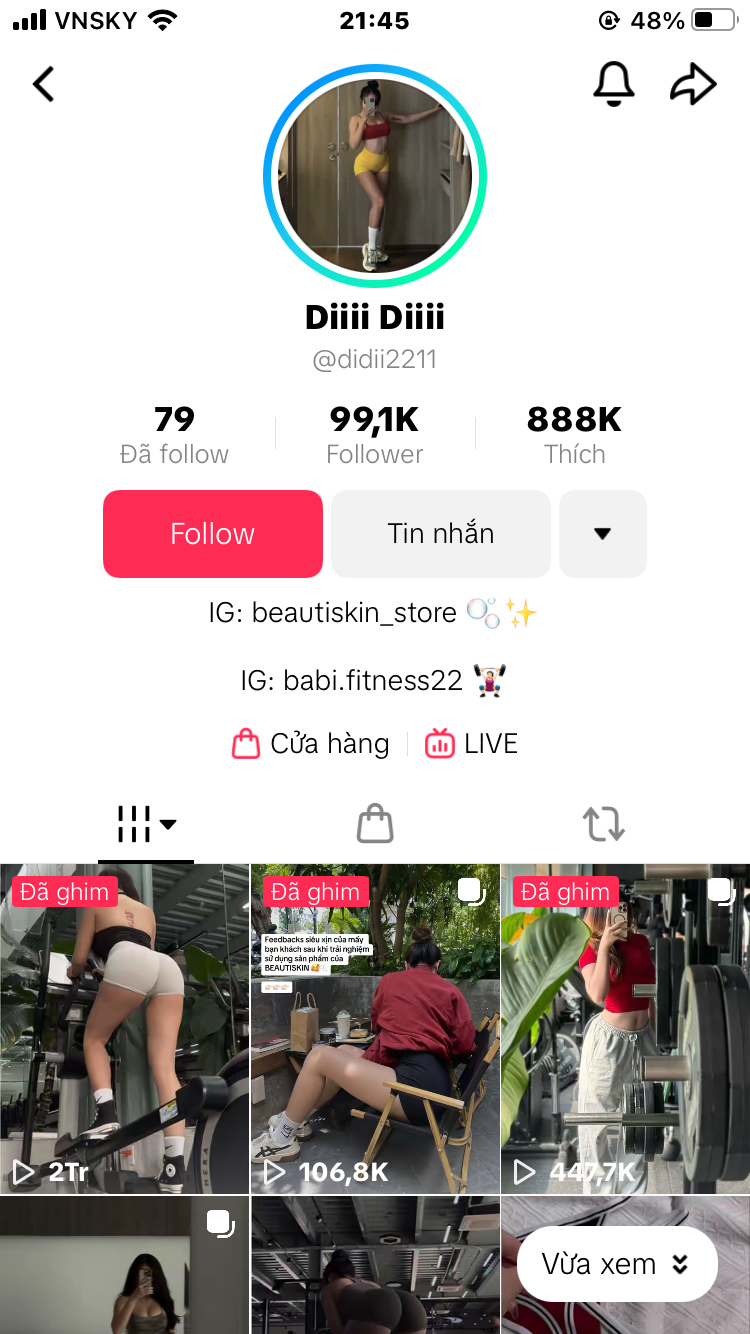
Task: Open the notifications bell
Action: (613, 84)
